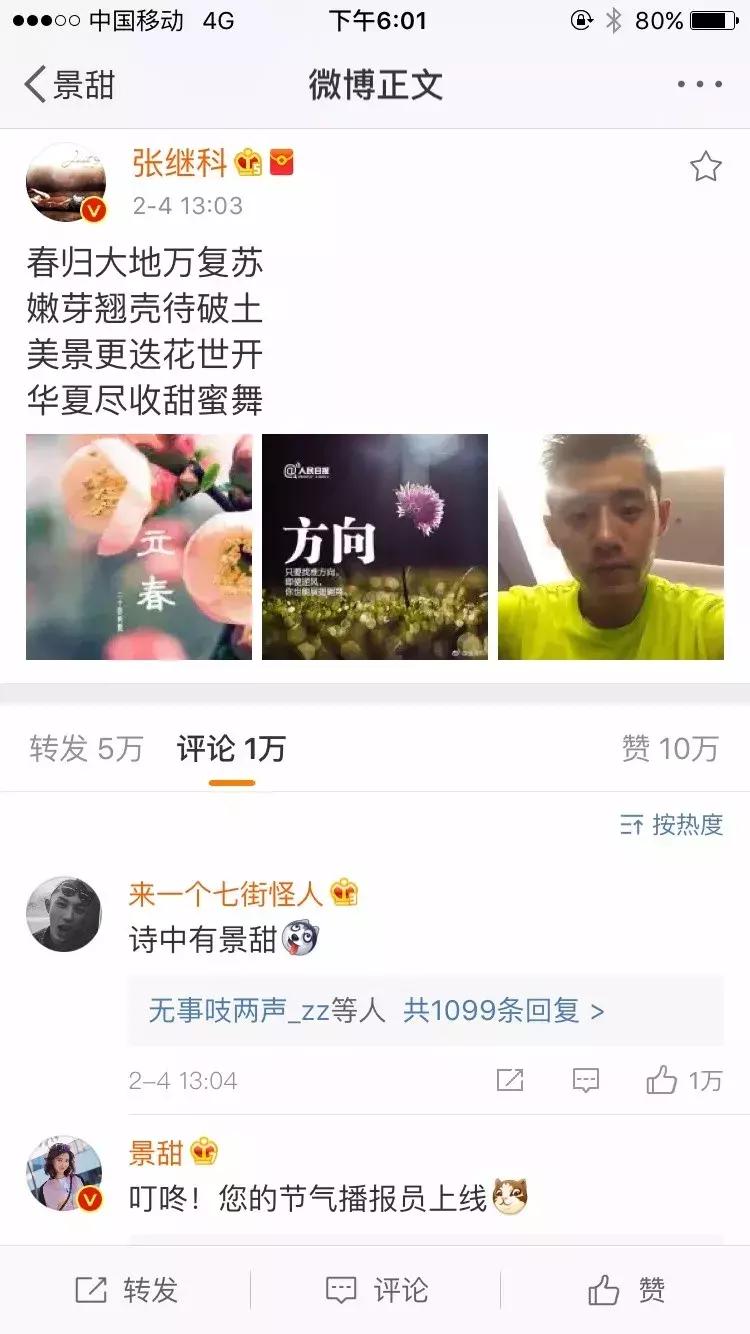View the 方向 poster image
The image size is (750, 1334).
click(x=375, y=547)
